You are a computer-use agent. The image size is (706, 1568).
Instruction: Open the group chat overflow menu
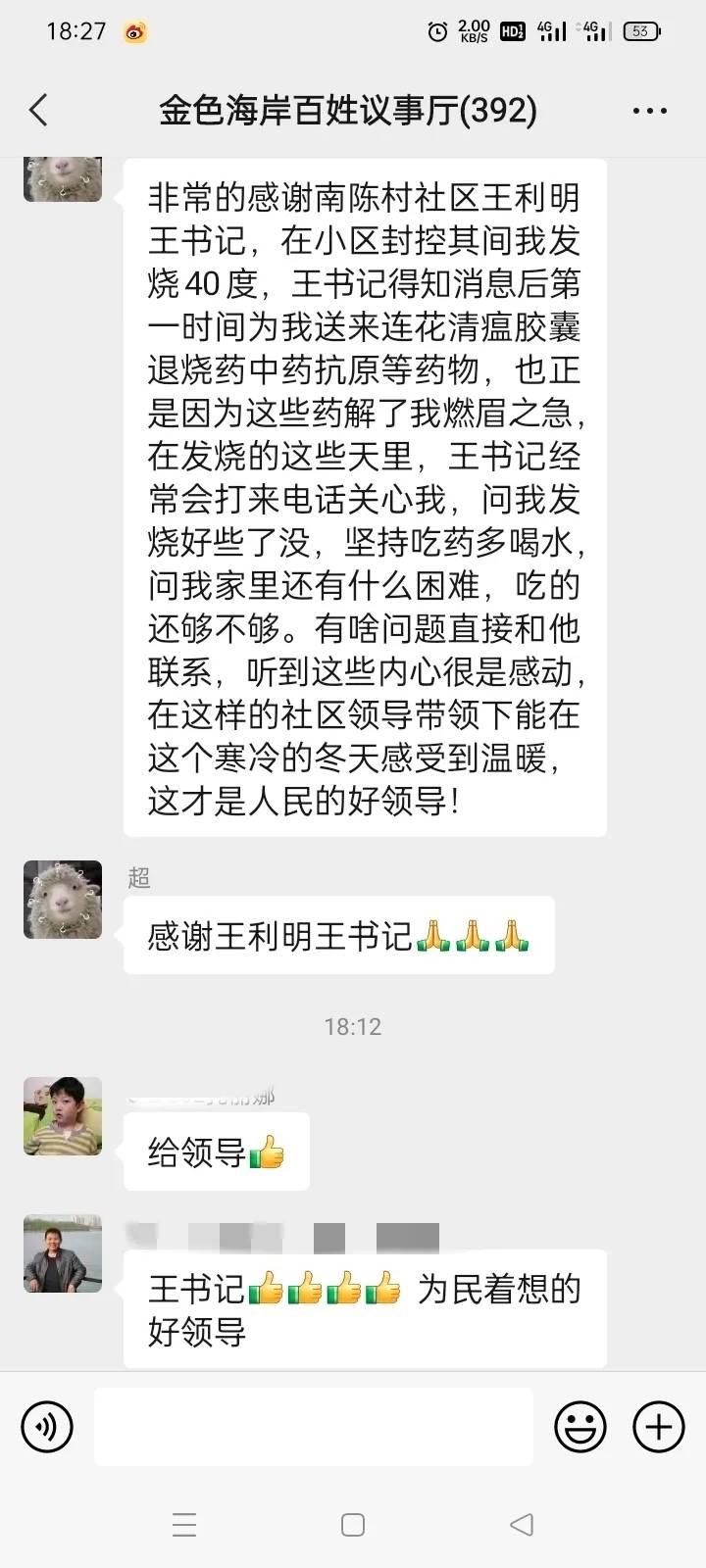pos(649,111)
